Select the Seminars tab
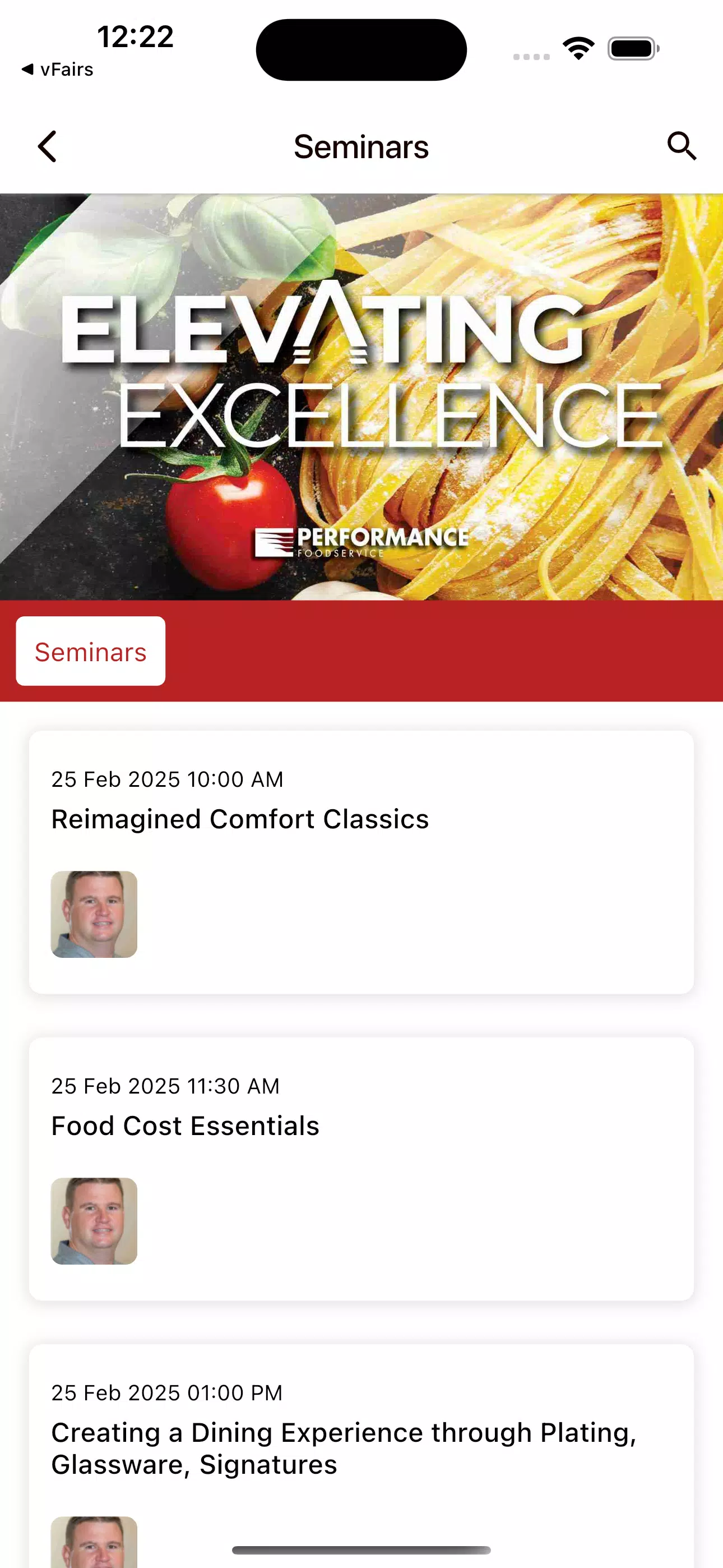 point(91,651)
